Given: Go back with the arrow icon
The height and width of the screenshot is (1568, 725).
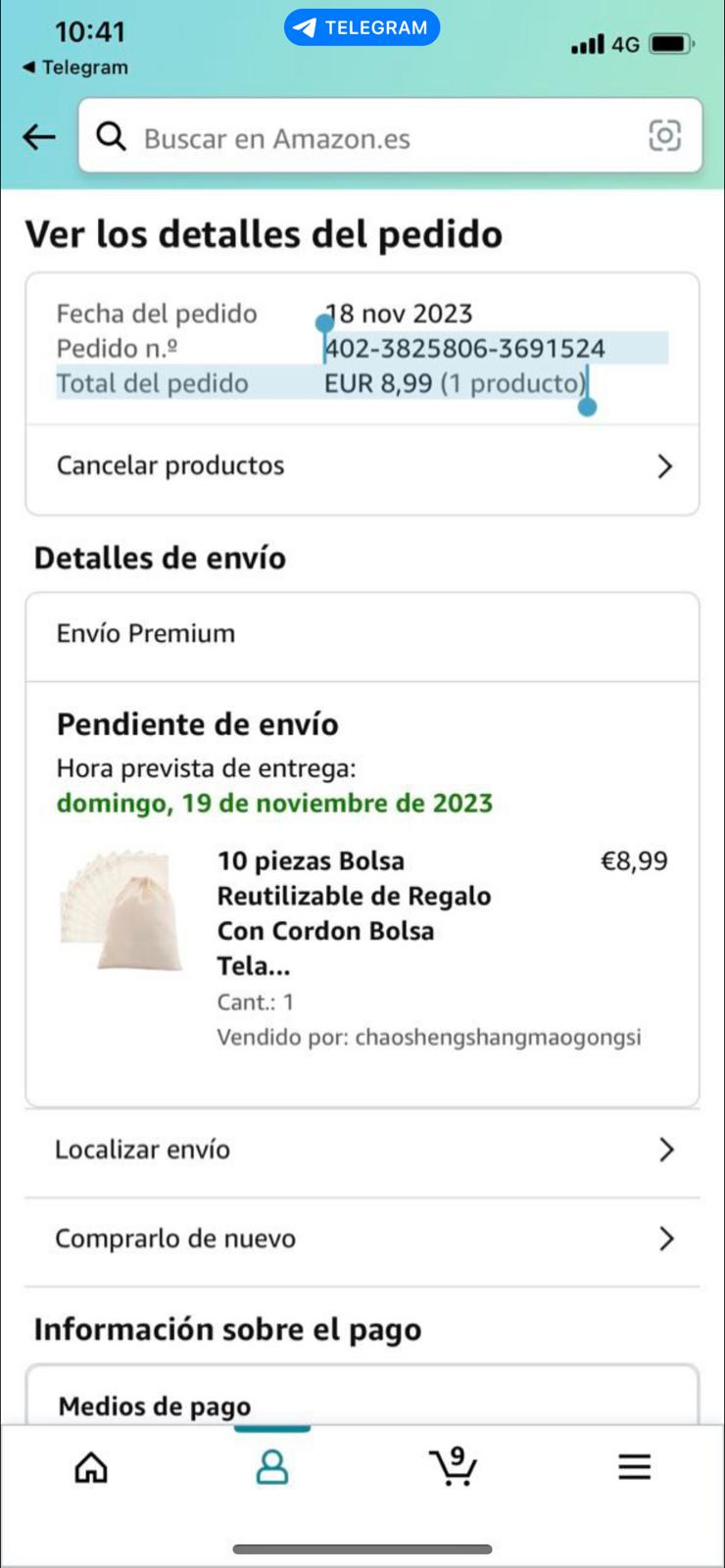Looking at the screenshot, I should point(39,137).
